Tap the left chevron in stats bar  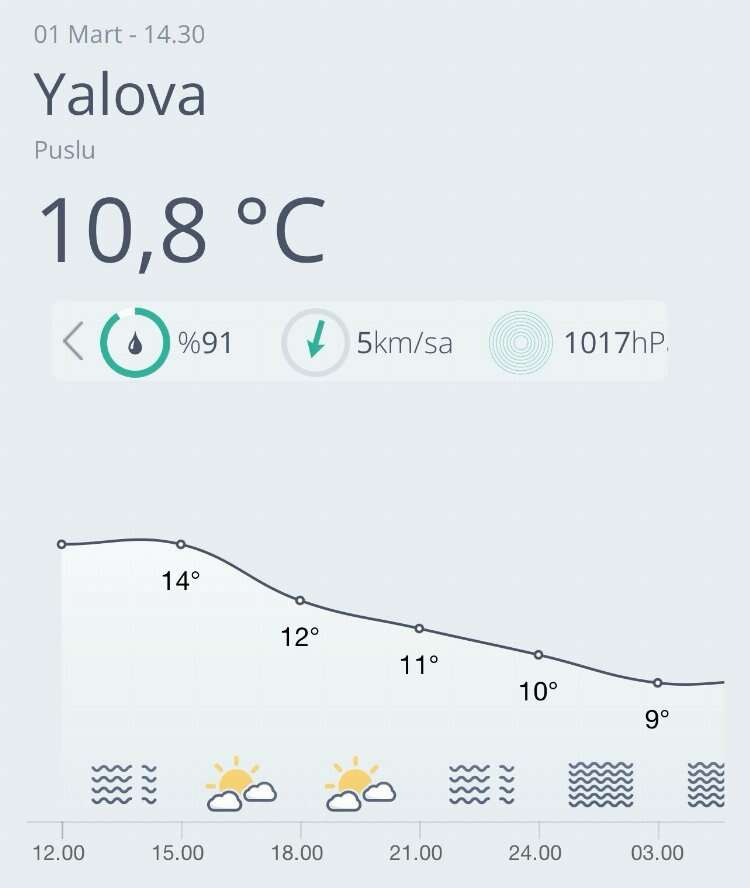pyautogui.click(x=73, y=342)
